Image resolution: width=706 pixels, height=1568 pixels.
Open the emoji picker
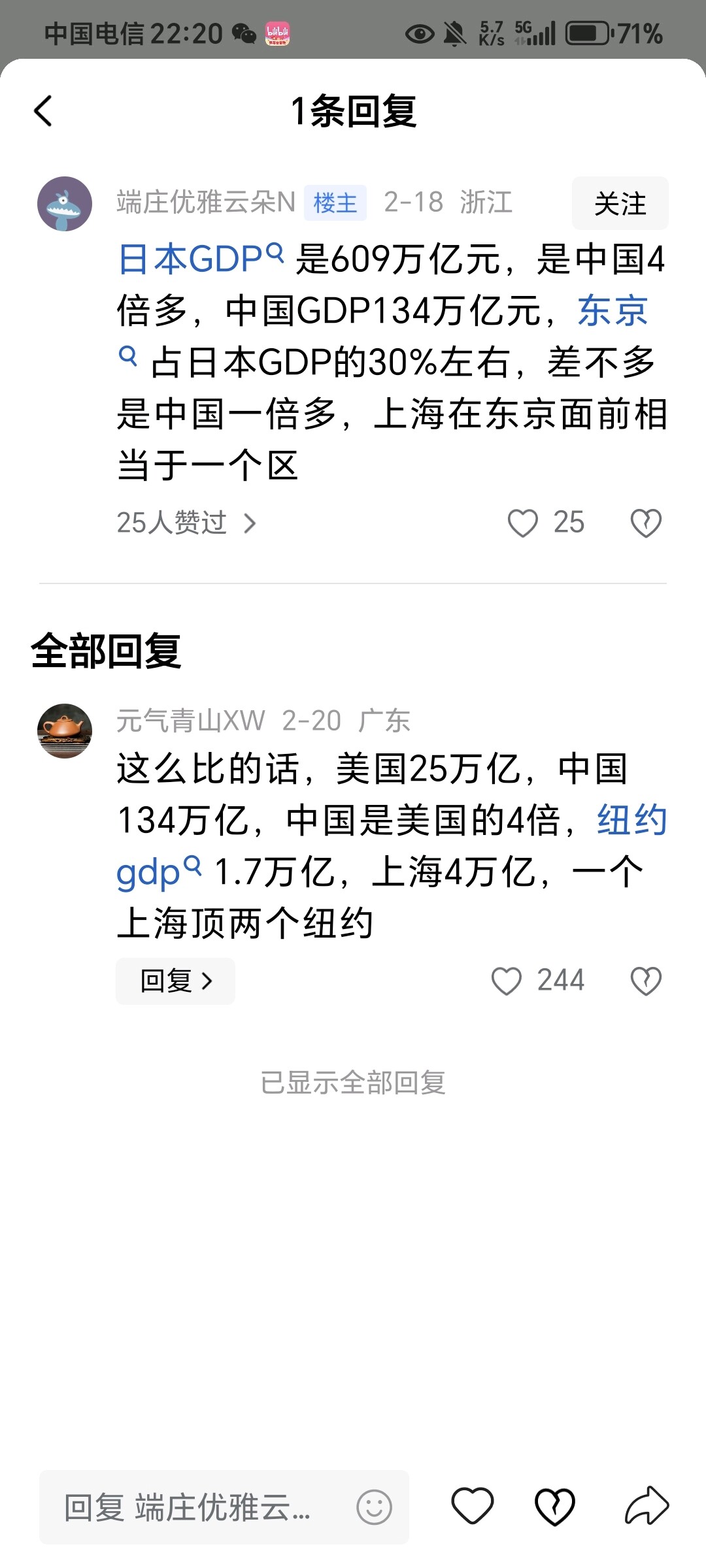374,1507
